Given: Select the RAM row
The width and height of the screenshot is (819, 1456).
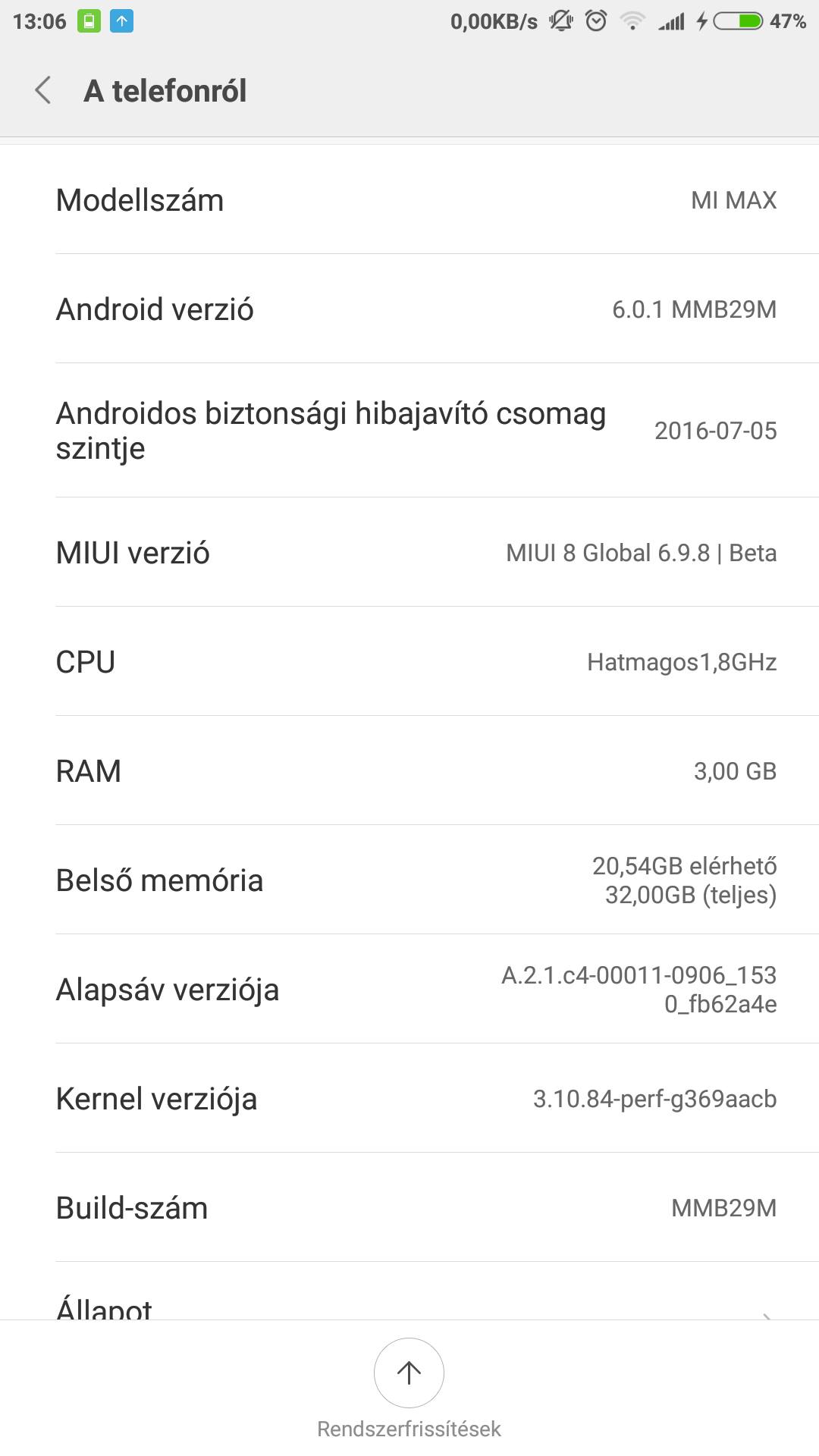Looking at the screenshot, I should [409, 770].
